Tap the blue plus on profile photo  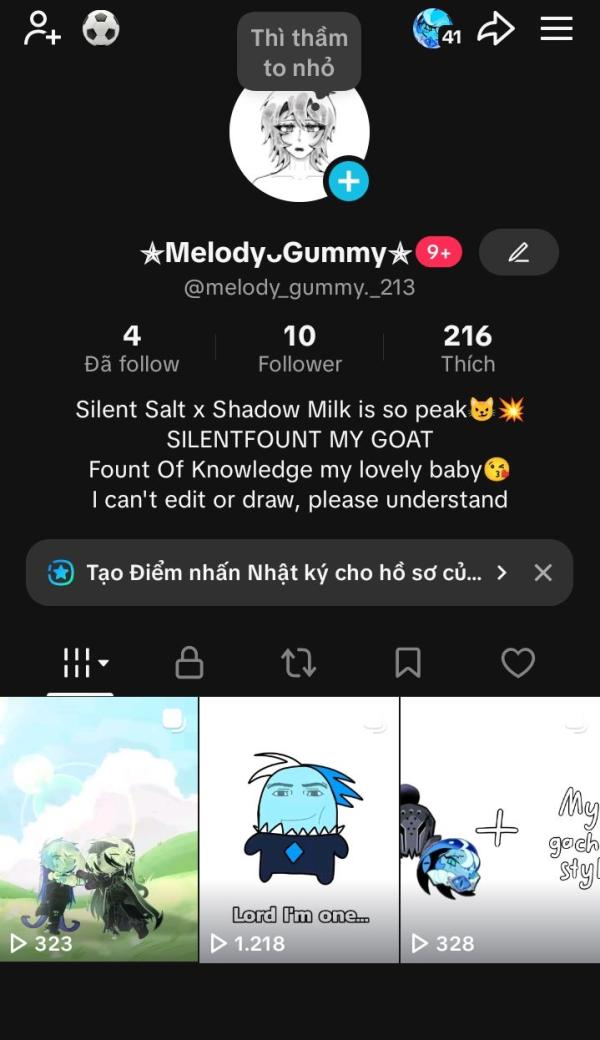point(349,180)
